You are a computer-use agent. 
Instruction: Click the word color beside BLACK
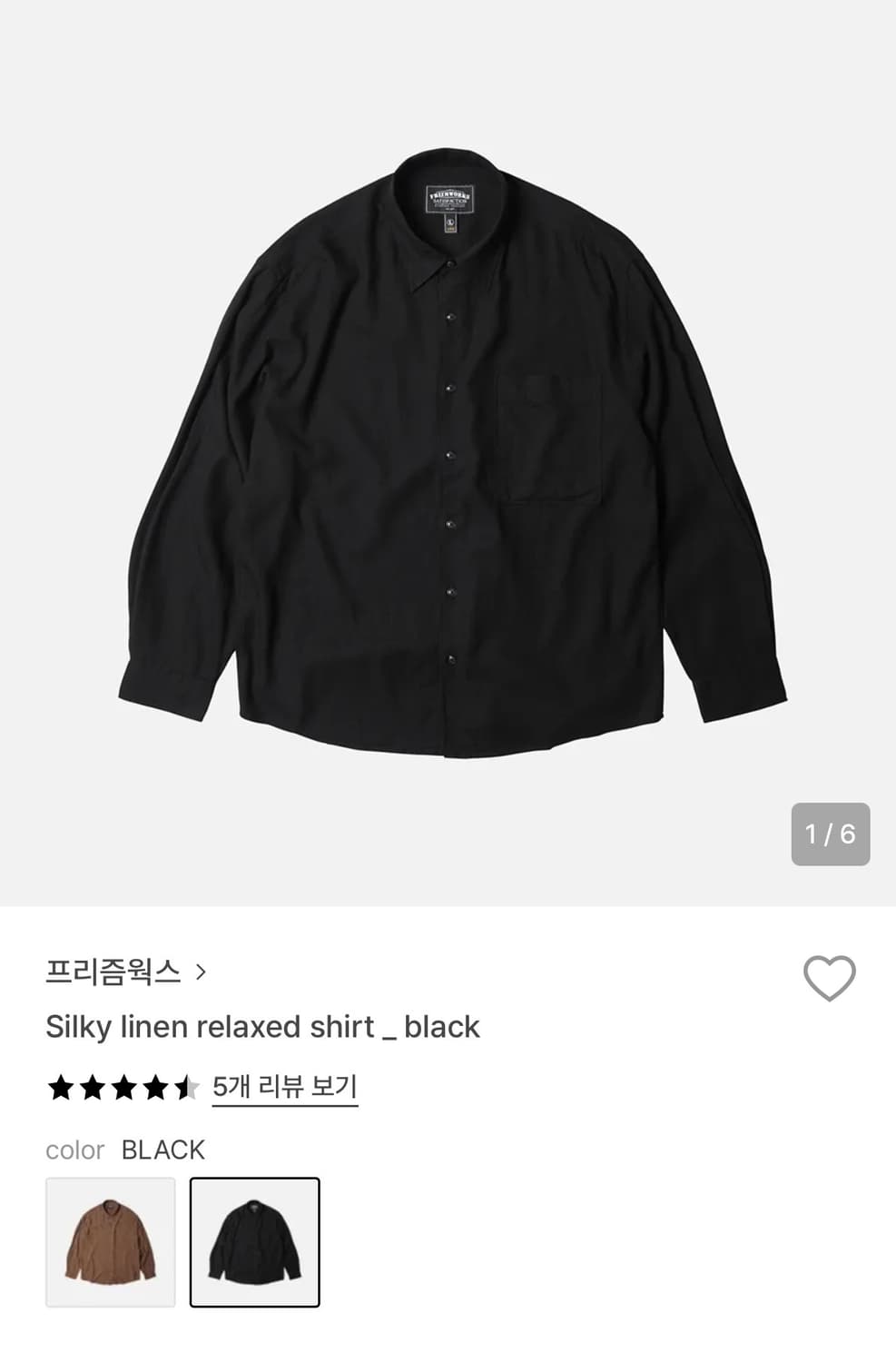pos(74,1150)
